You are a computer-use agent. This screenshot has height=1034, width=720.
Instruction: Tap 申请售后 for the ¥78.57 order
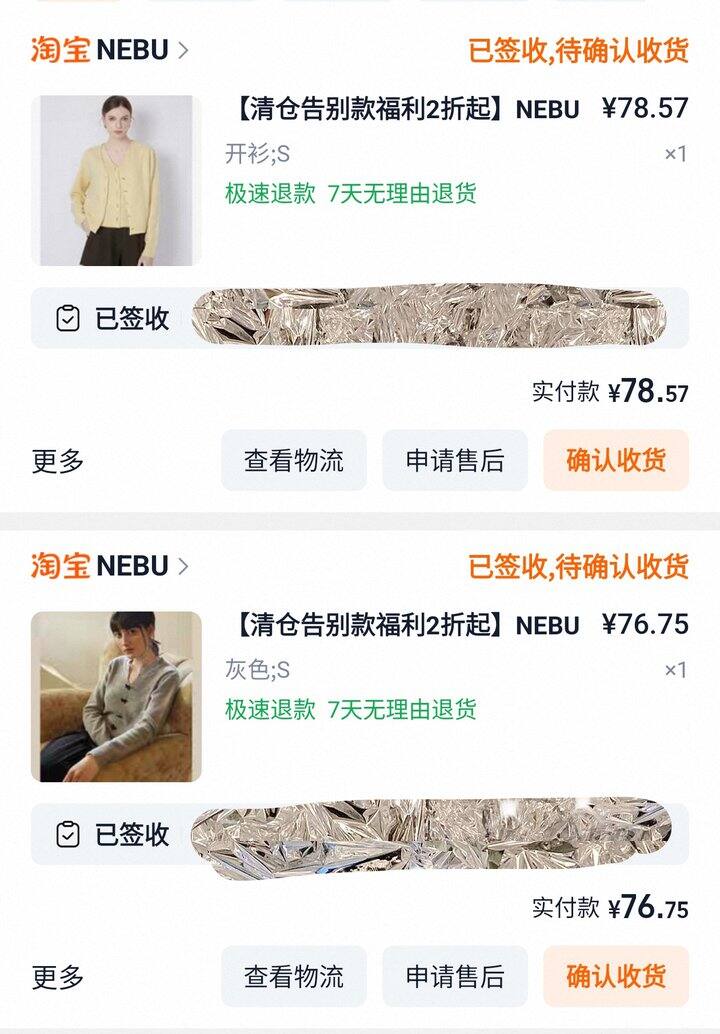pyautogui.click(x=455, y=461)
